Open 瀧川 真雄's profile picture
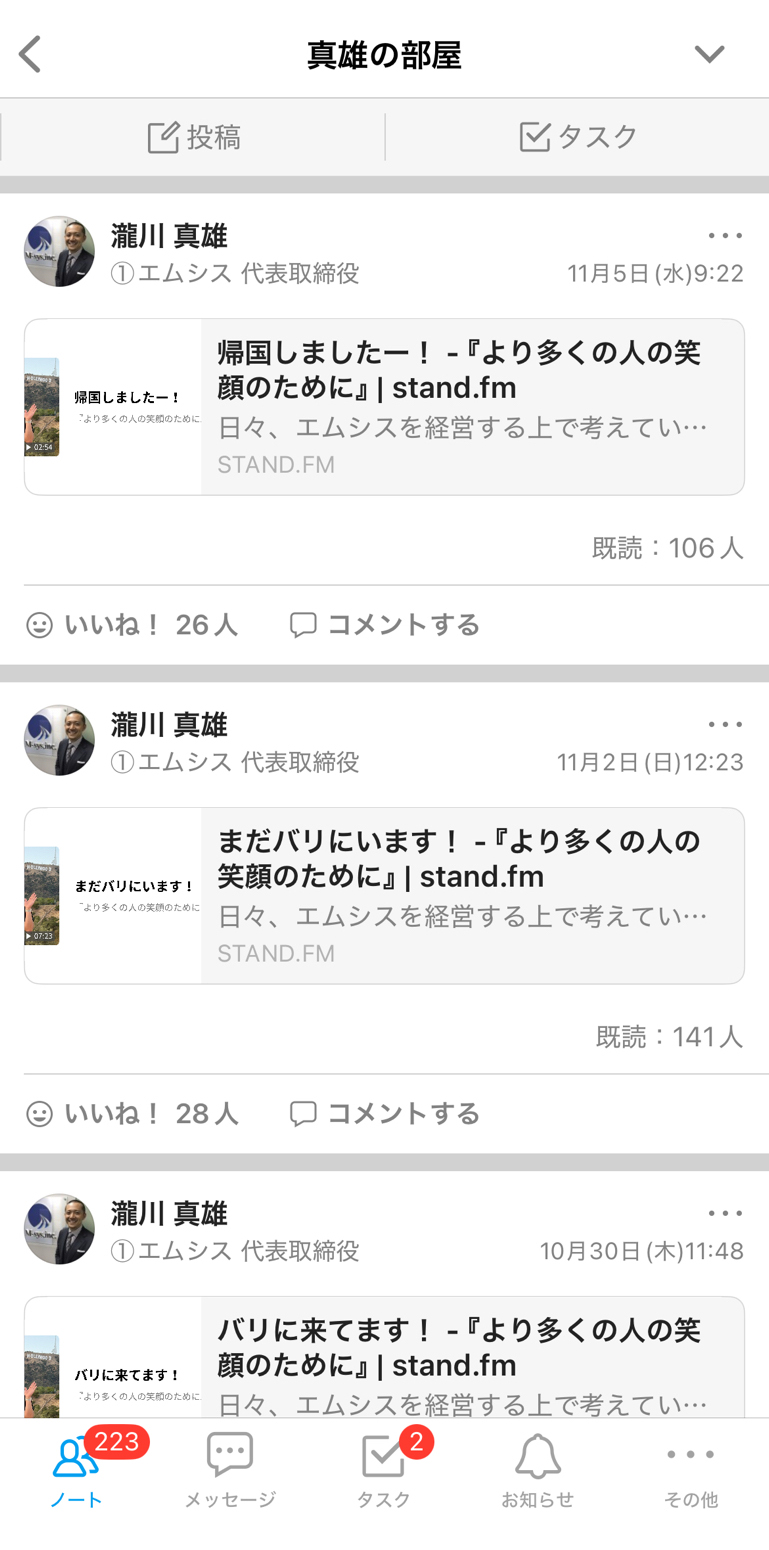The width and height of the screenshot is (769, 1550). 58,251
